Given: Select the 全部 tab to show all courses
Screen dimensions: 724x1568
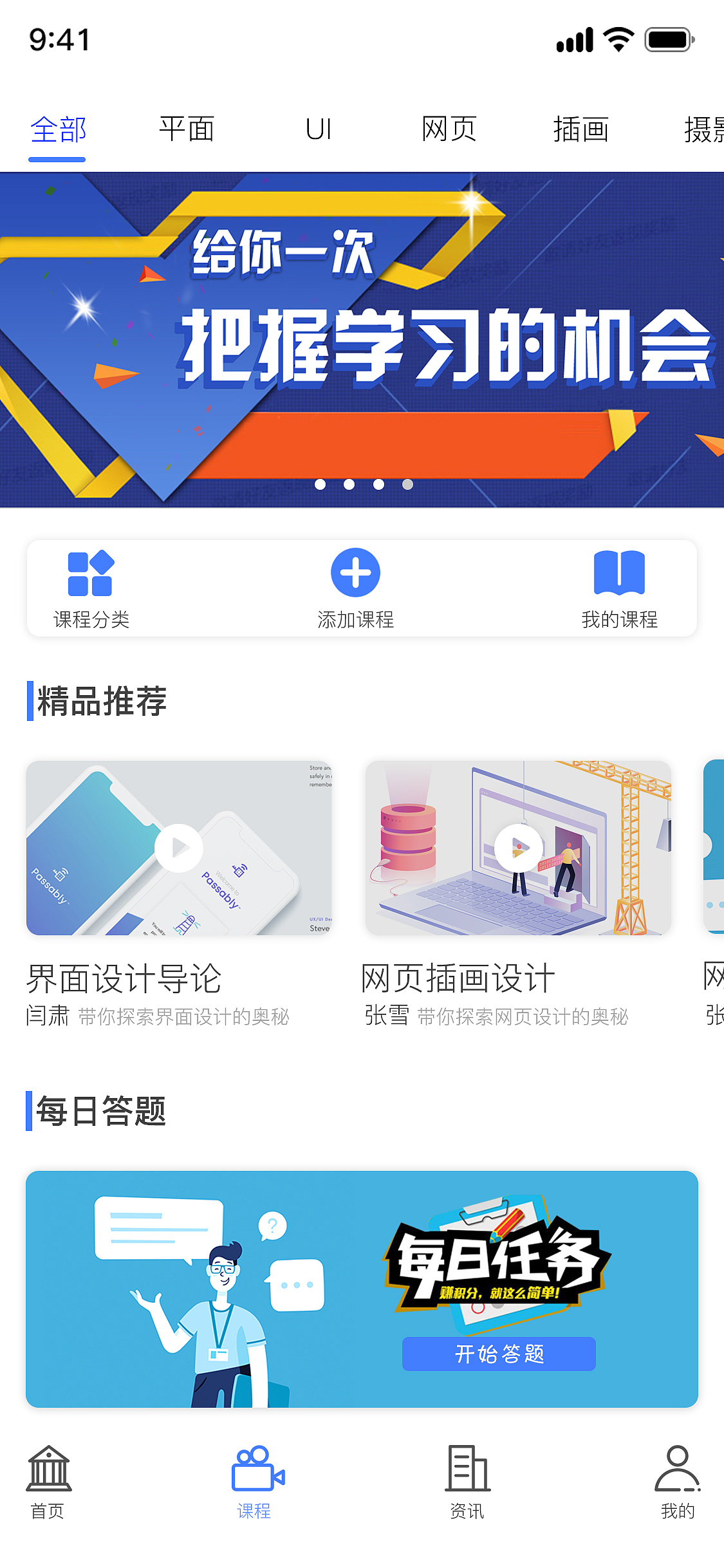Looking at the screenshot, I should pyautogui.click(x=59, y=129).
